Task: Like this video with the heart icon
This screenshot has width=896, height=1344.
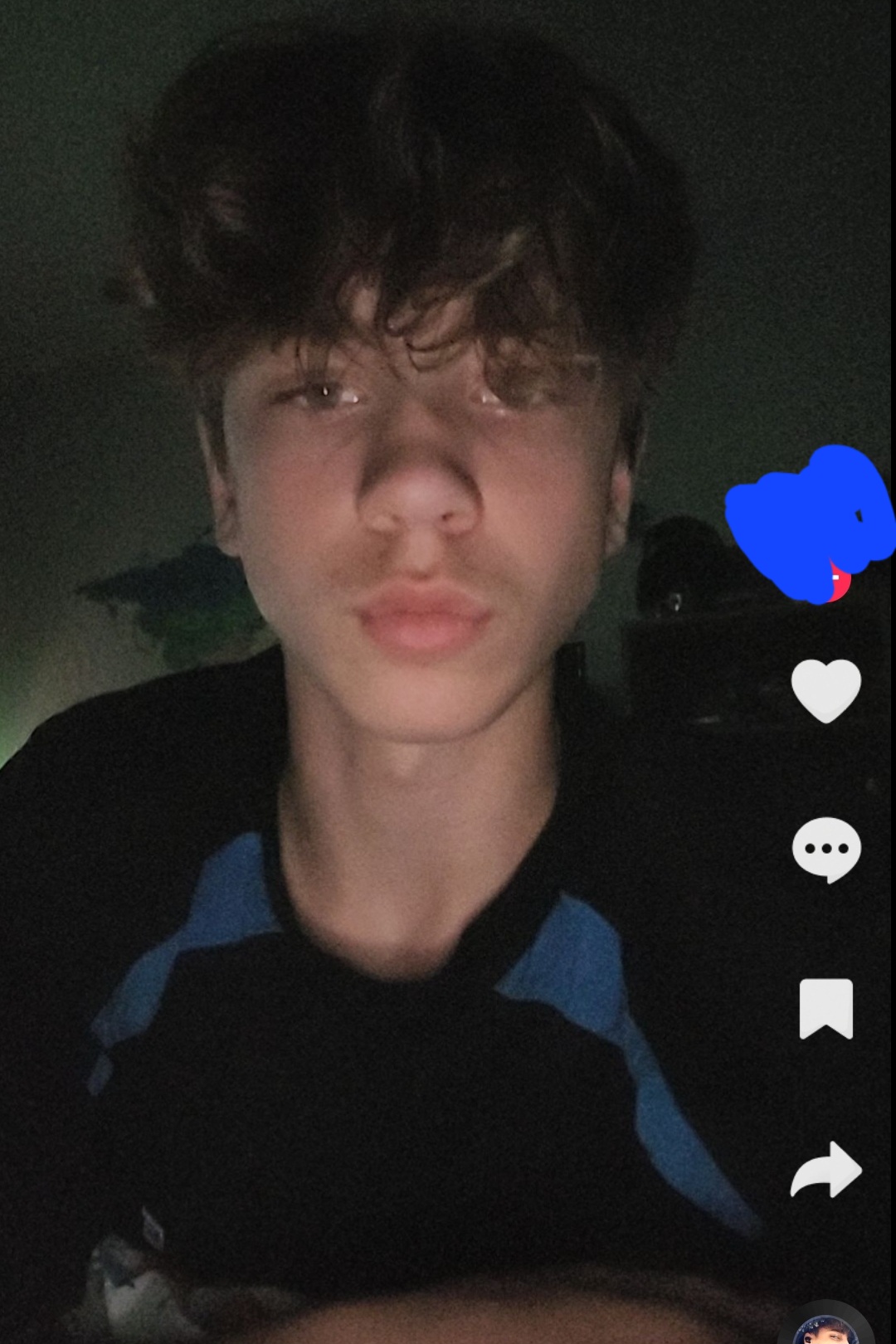Action: (826, 689)
